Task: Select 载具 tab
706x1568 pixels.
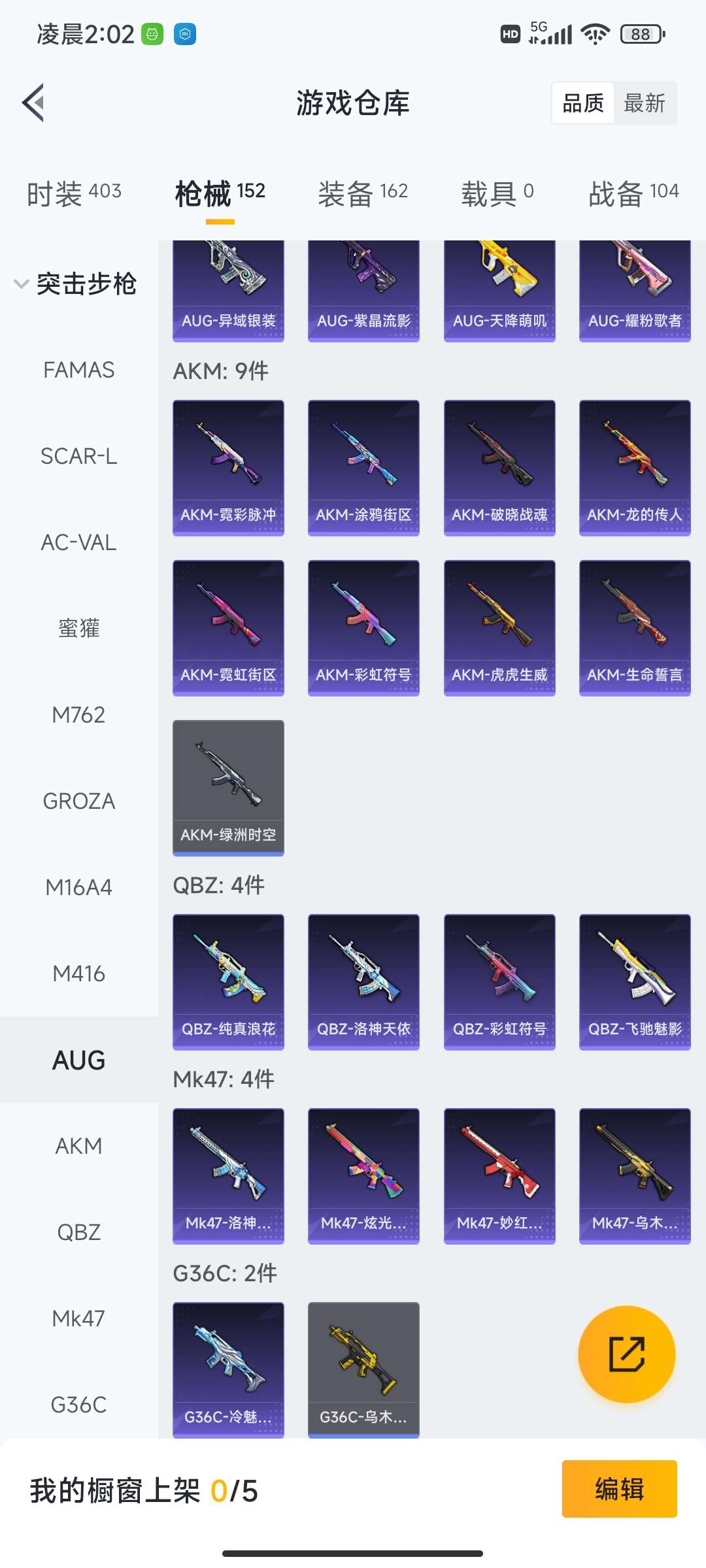Action: tap(497, 193)
